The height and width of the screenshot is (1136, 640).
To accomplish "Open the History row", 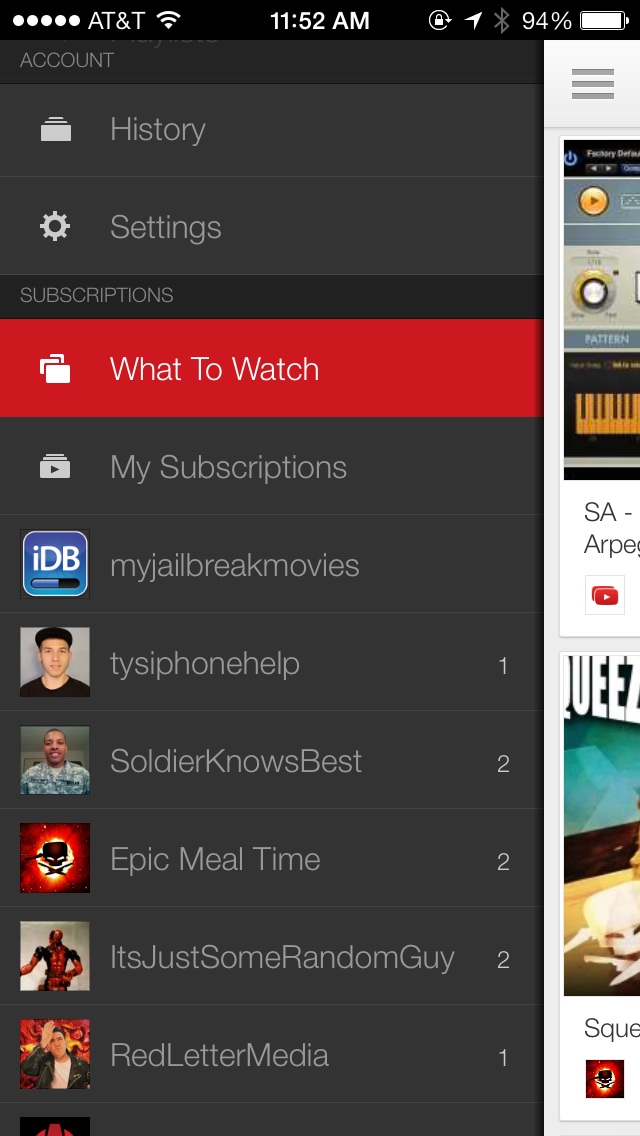I will [272, 130].
